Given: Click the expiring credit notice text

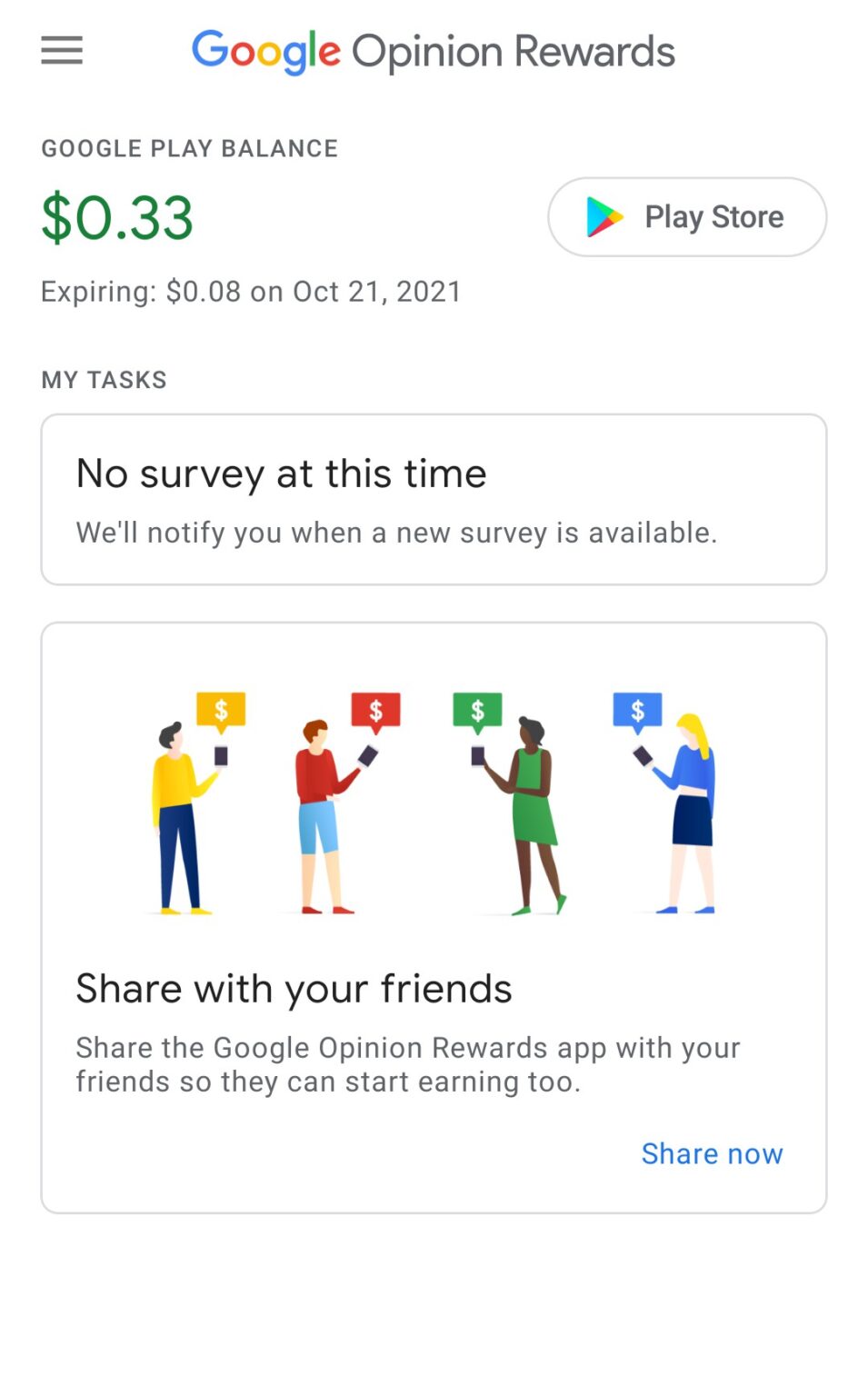Looking at the screenshot, I should pos(250,291).
